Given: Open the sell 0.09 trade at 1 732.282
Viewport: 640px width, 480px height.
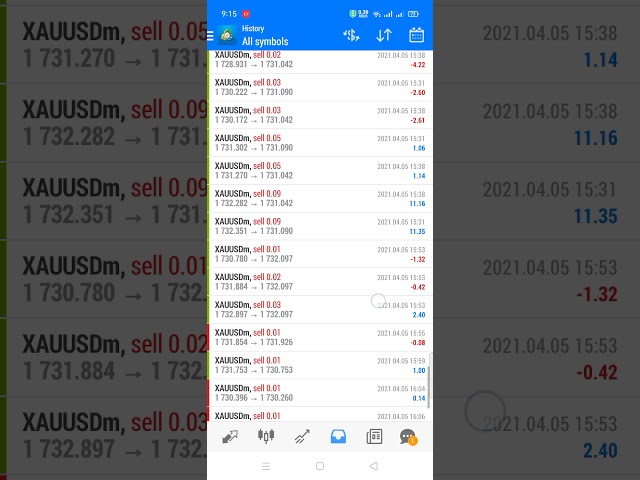Looking at the screenshot, I should point(320,199).
